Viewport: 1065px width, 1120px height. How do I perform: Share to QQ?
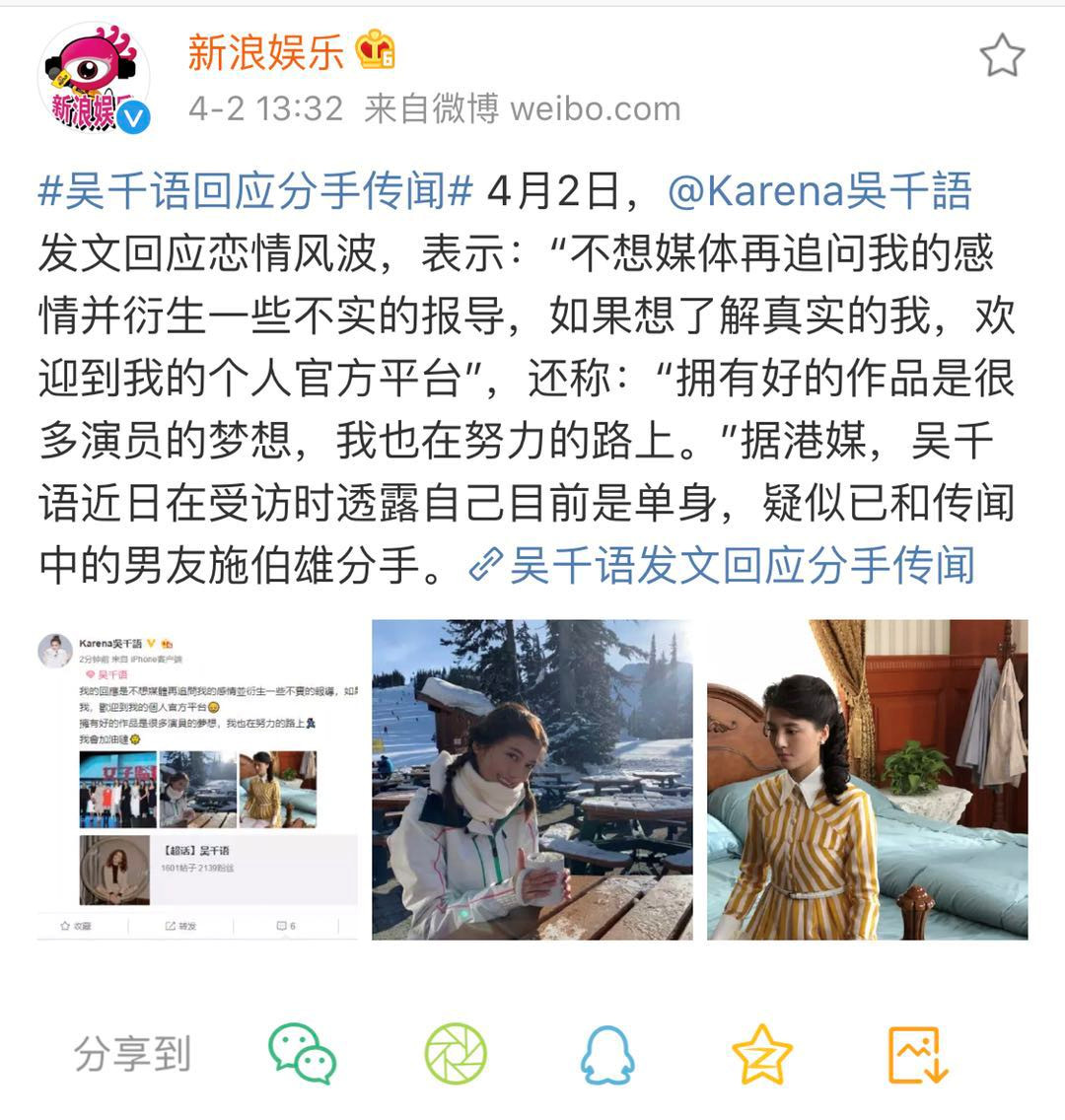tap(607, 1054)
